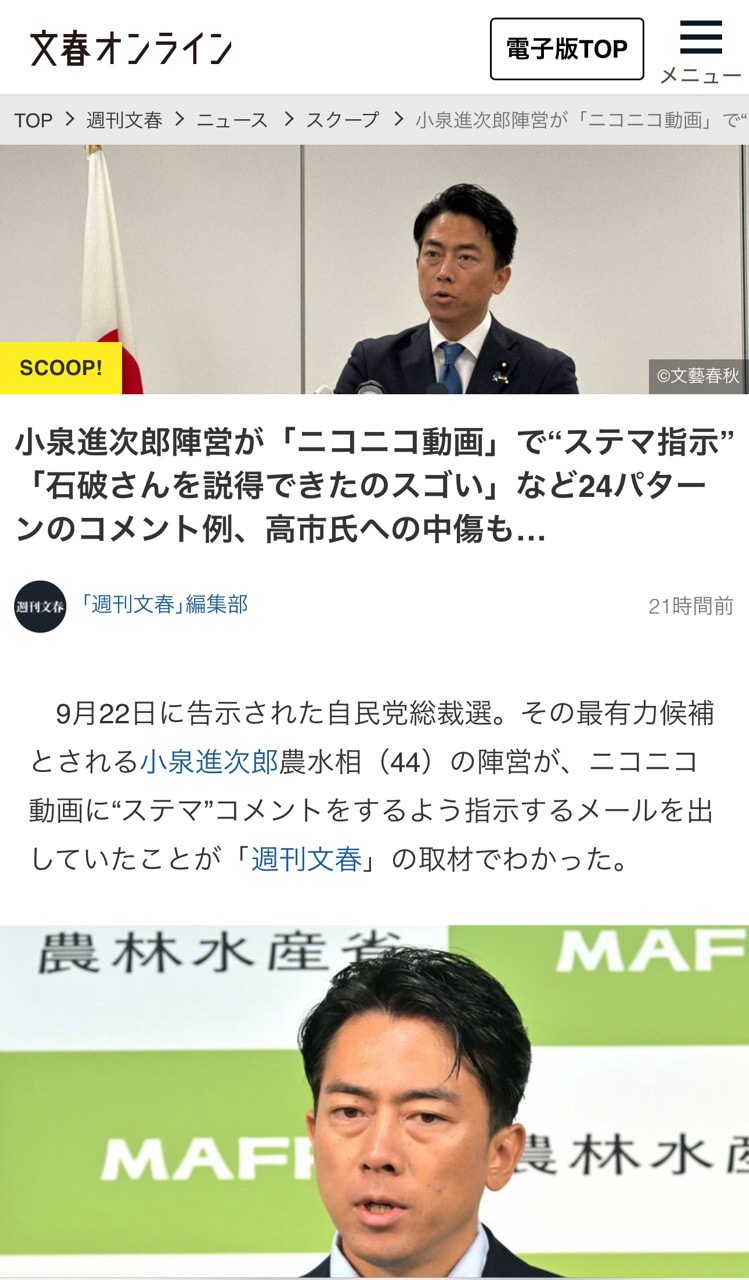Open the スクープ breadcrumb
Screen dimensions: 749x1280
click(343, 120)
